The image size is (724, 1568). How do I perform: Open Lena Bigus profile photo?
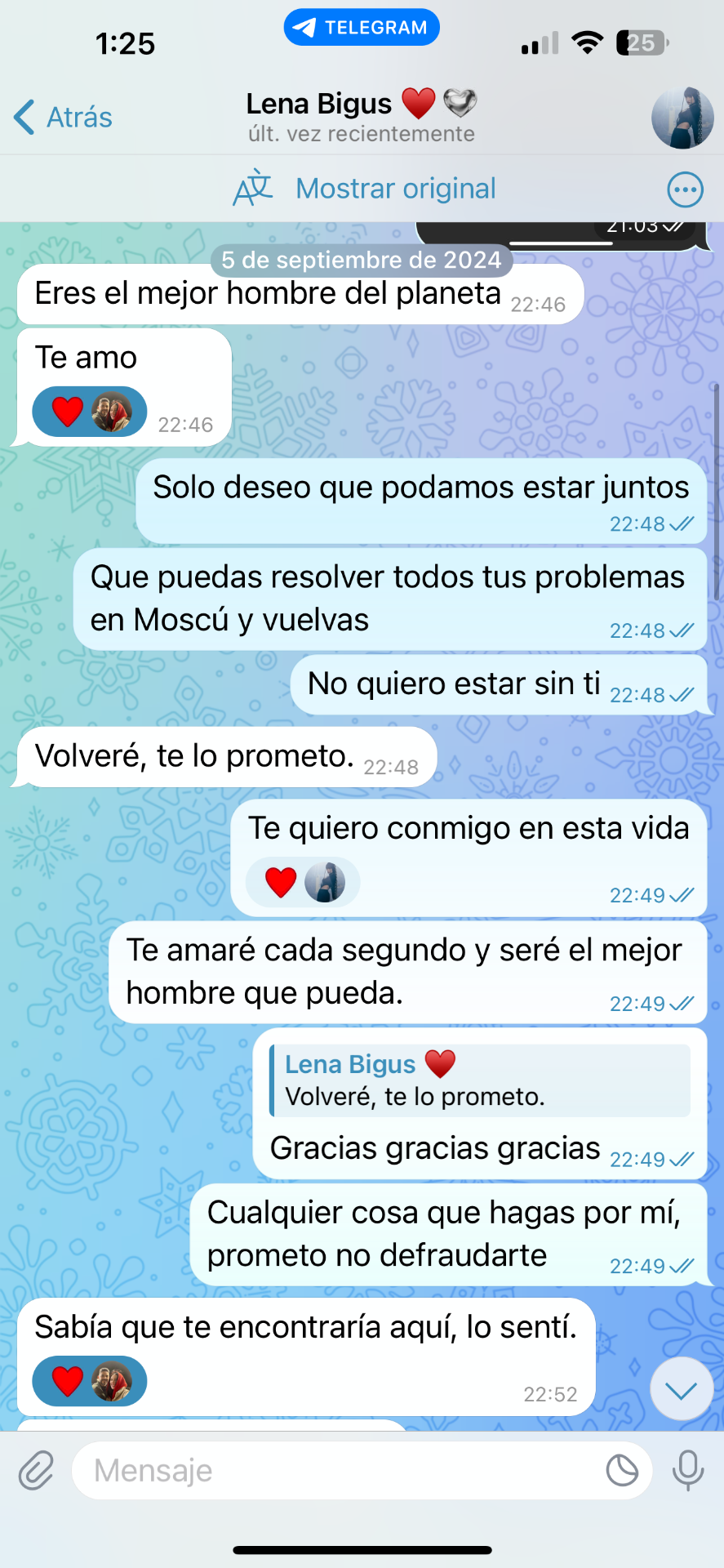pyautogui.click(x=682, y=118)
